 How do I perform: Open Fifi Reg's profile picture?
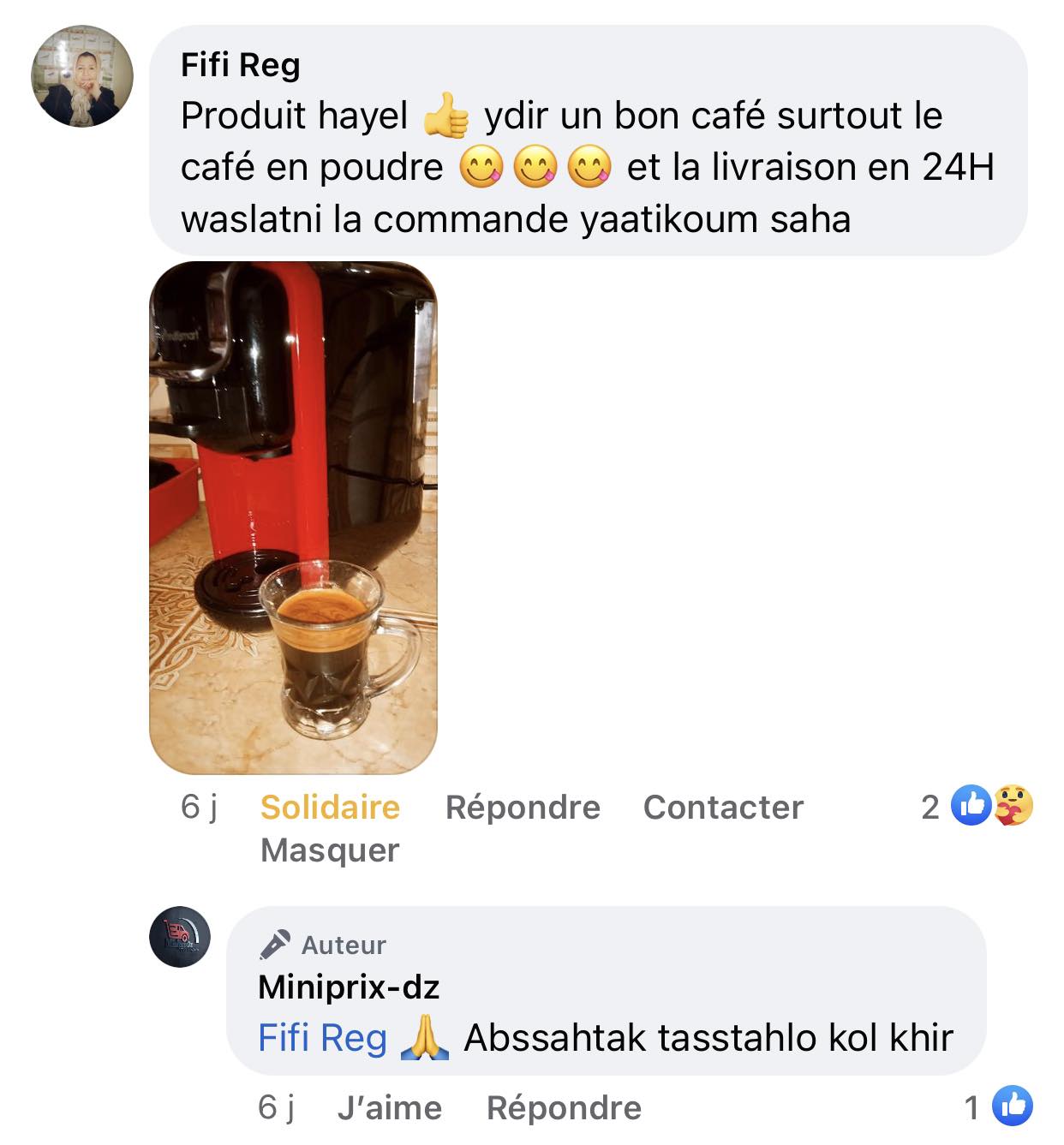(x=82, y=76)
